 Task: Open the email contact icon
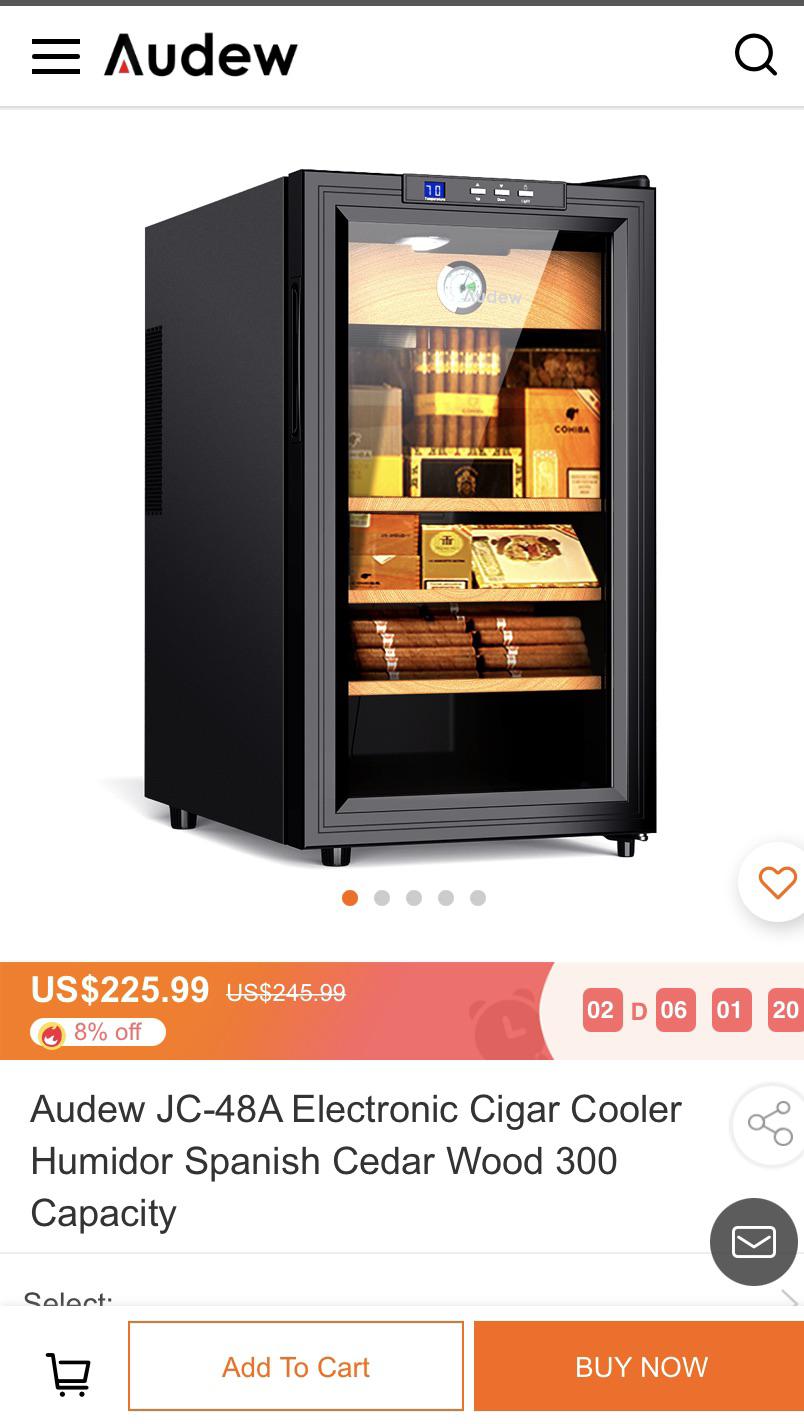[x=753, y=1242]
